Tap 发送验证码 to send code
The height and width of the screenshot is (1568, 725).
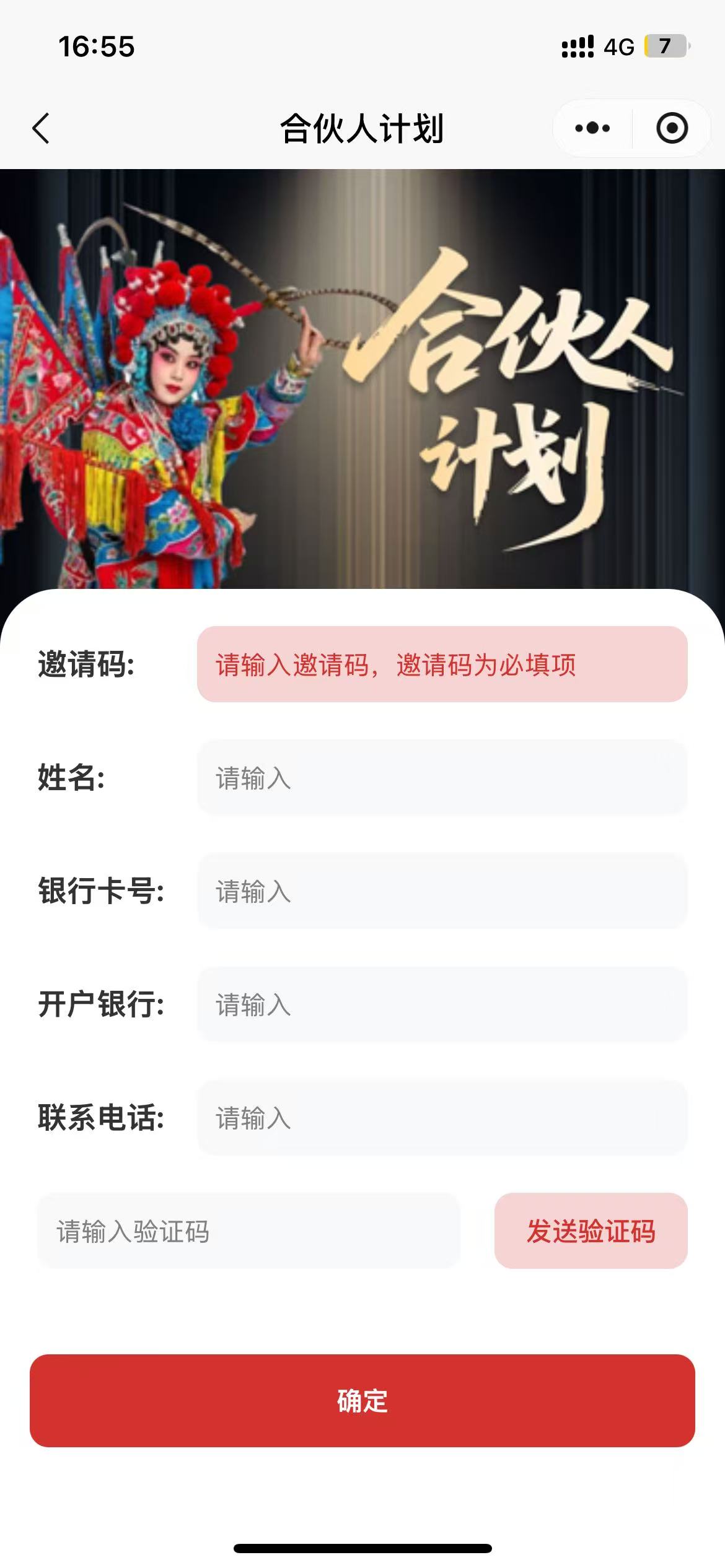coord(591,1231)
